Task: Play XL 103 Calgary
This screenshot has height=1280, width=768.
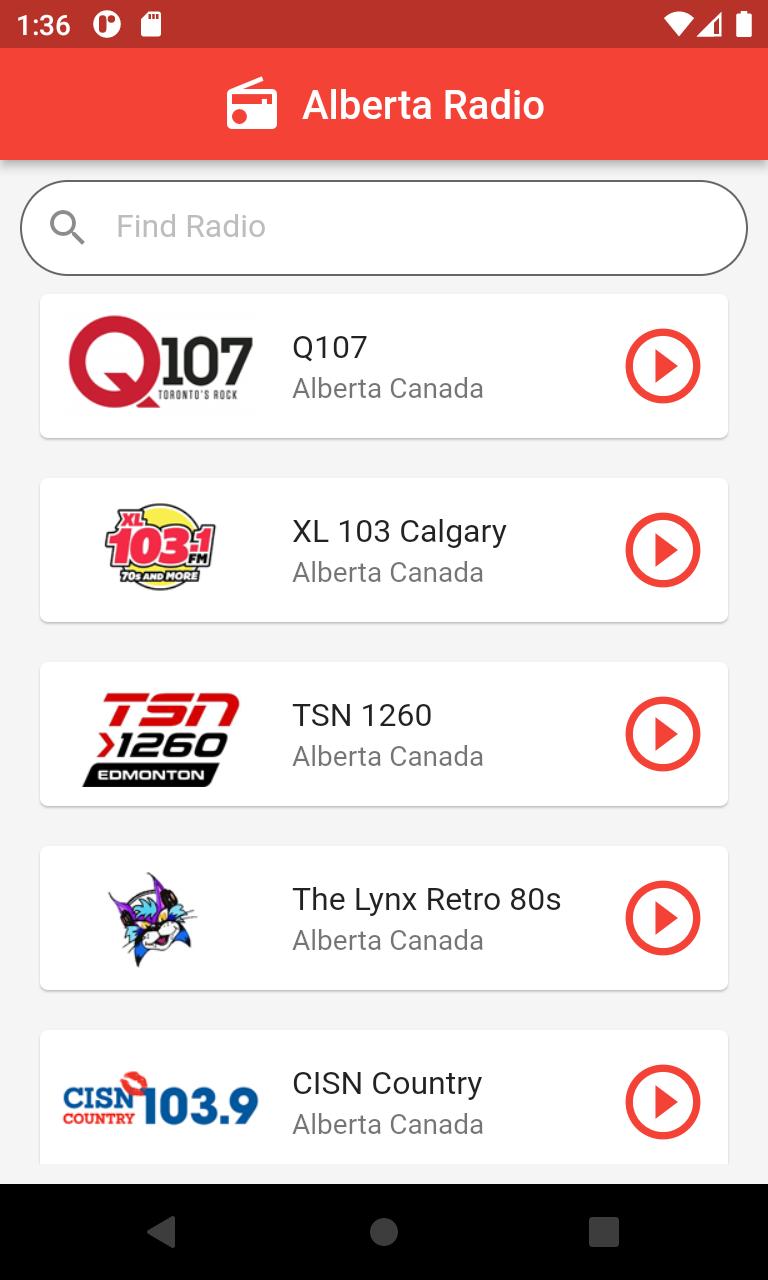Action: point(663,550)
